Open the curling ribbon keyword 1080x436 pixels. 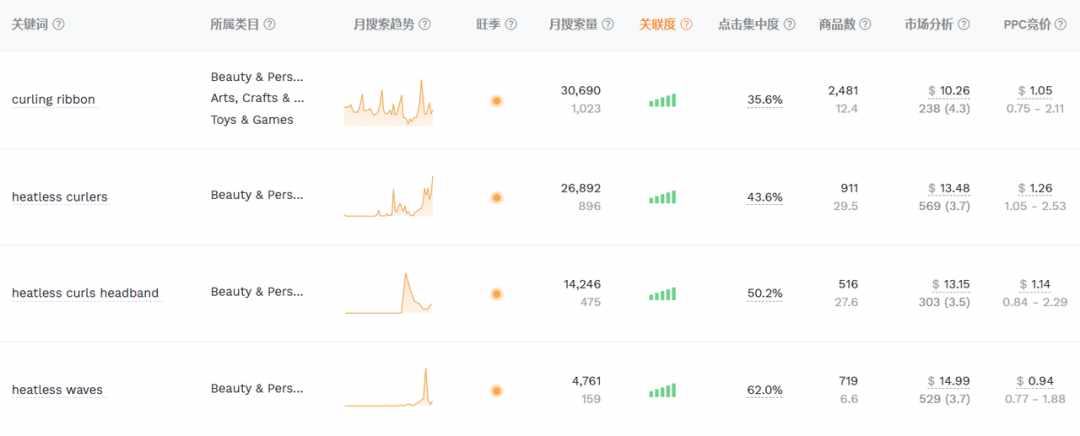coord(53,99)
